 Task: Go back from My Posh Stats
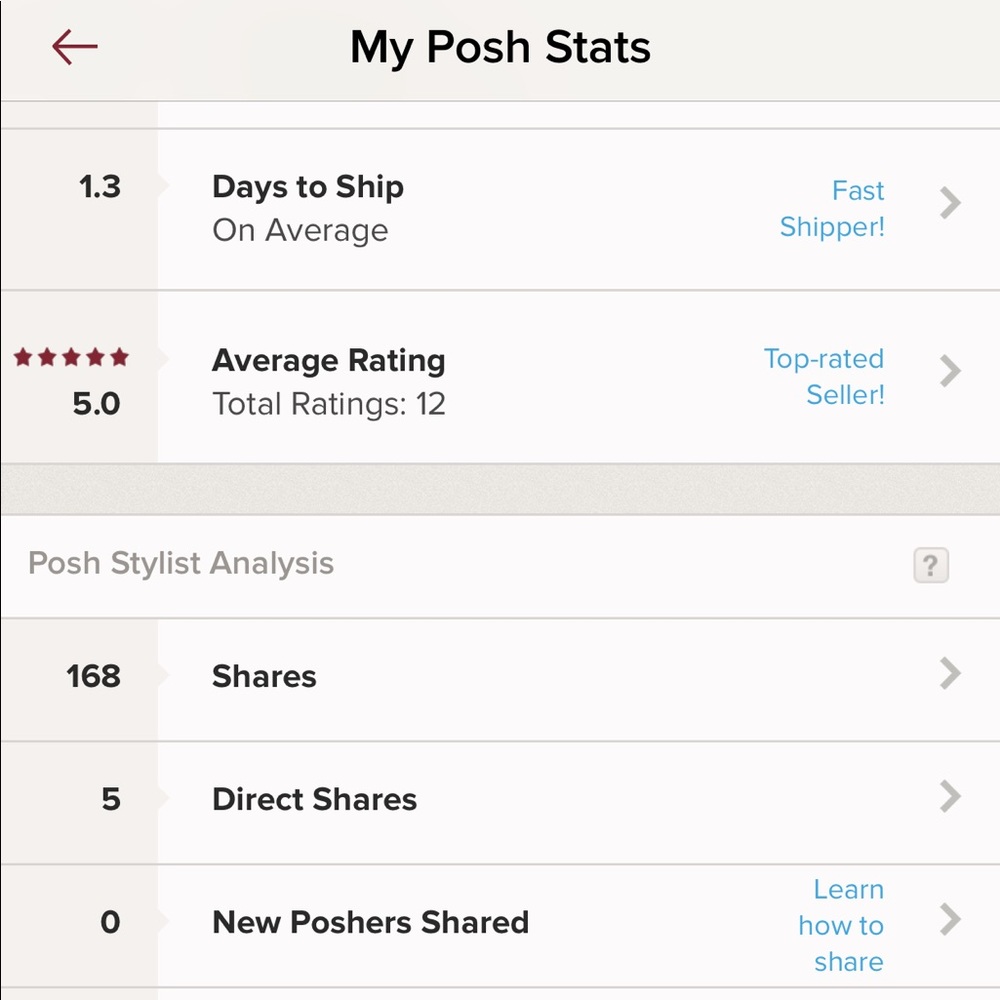(x=75, y=47)
